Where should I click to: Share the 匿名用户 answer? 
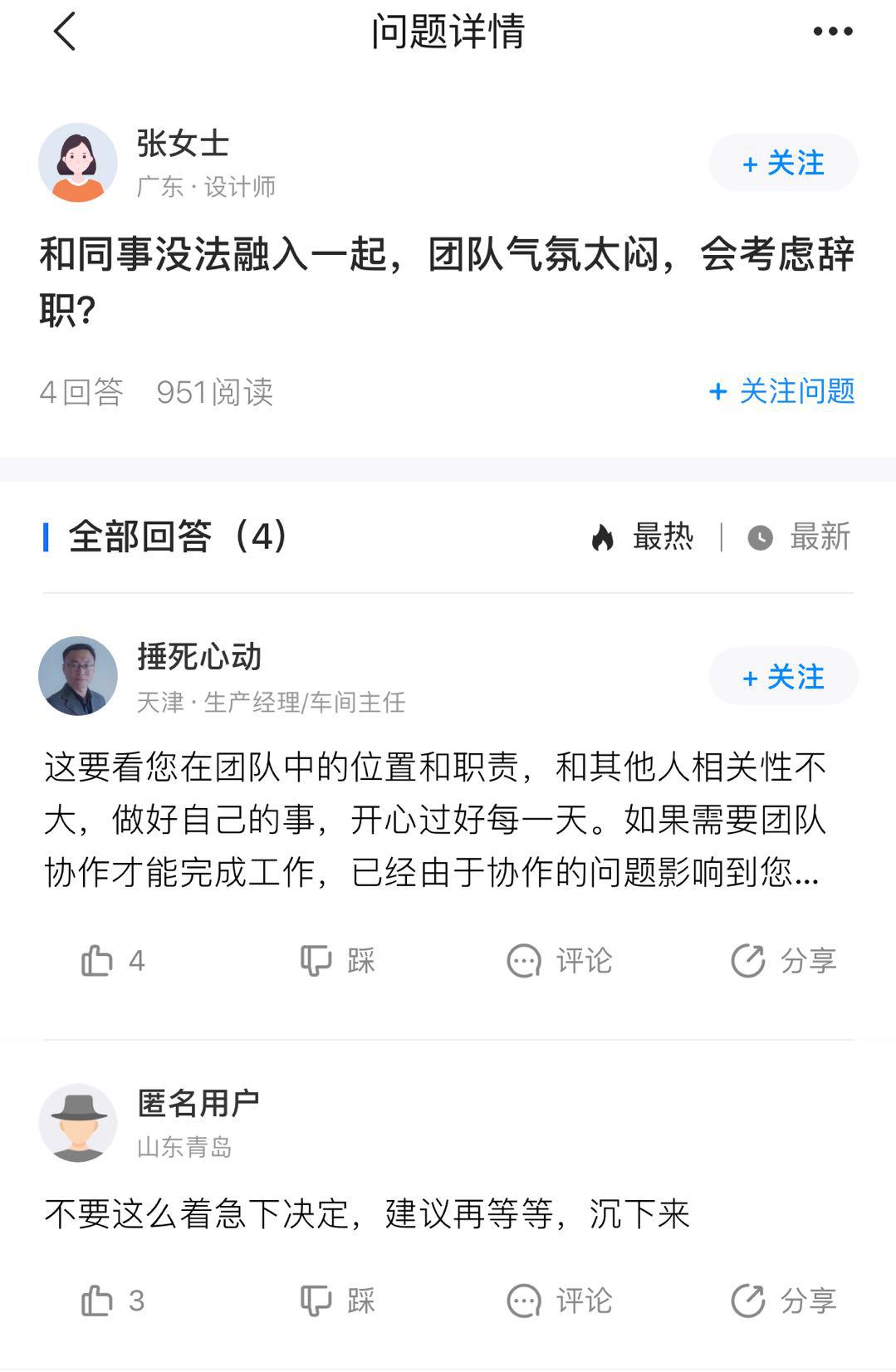click(781, 1300)
